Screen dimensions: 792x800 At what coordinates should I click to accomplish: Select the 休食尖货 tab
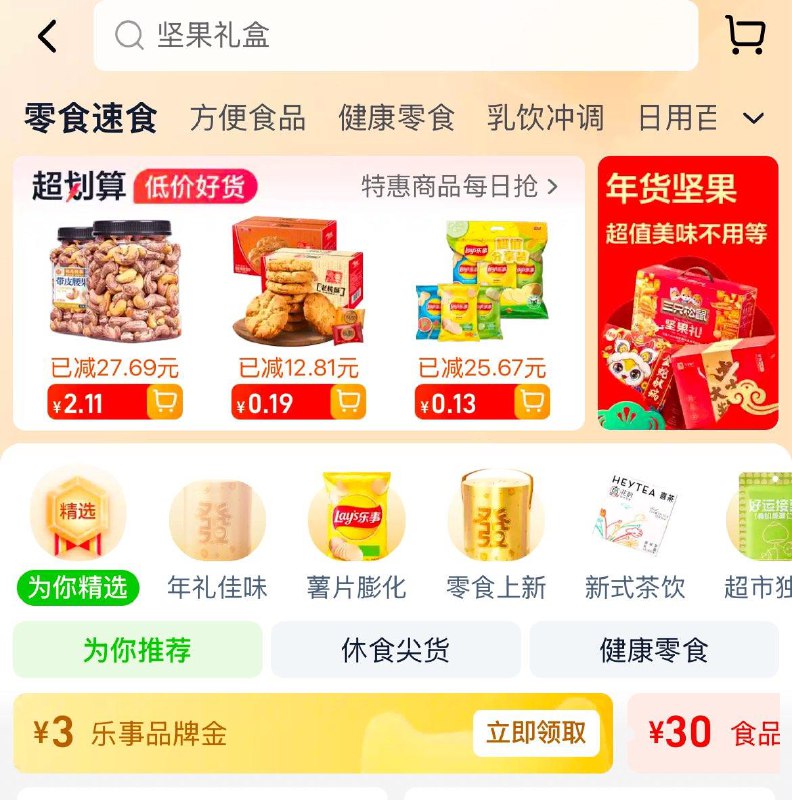(393, 650)
